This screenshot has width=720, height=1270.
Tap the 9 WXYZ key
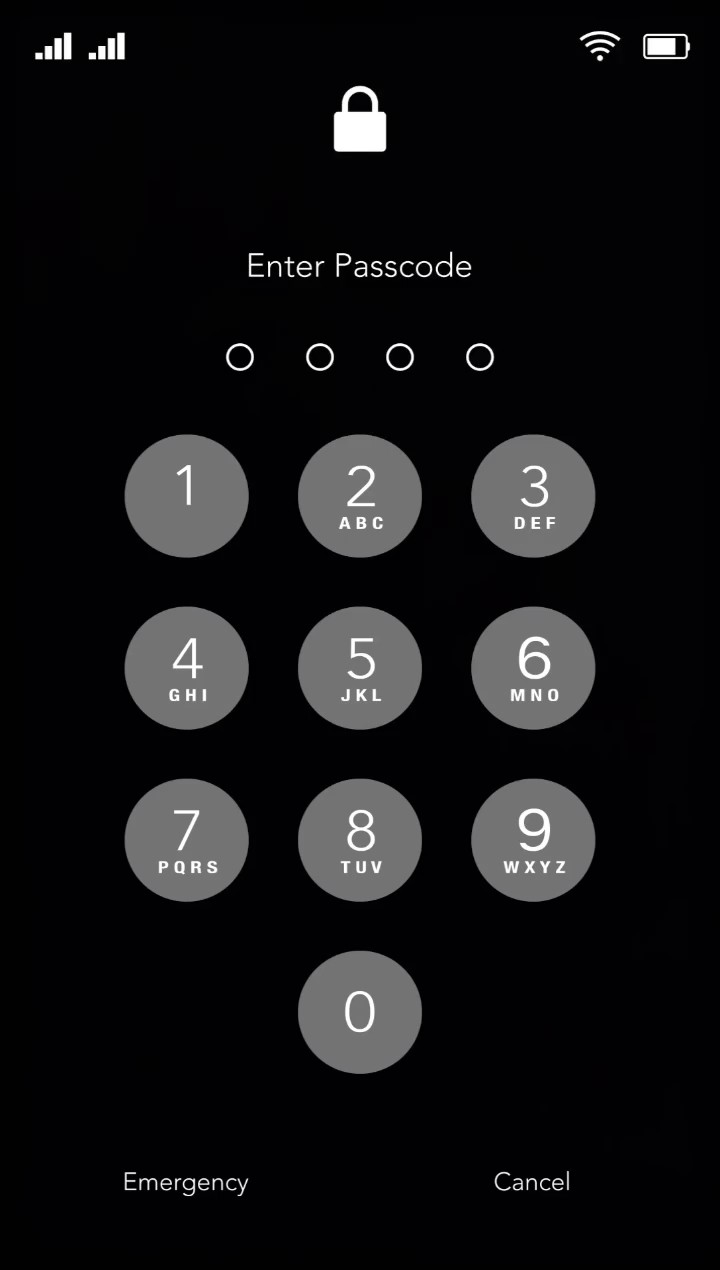pos(533,840)
